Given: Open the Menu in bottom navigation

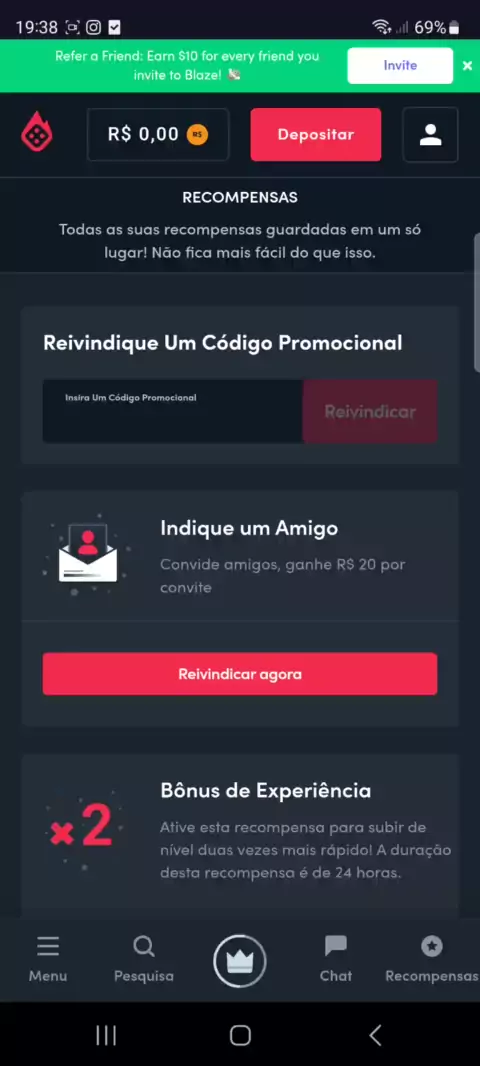Looking at the screenshot, I should point(48,959).
